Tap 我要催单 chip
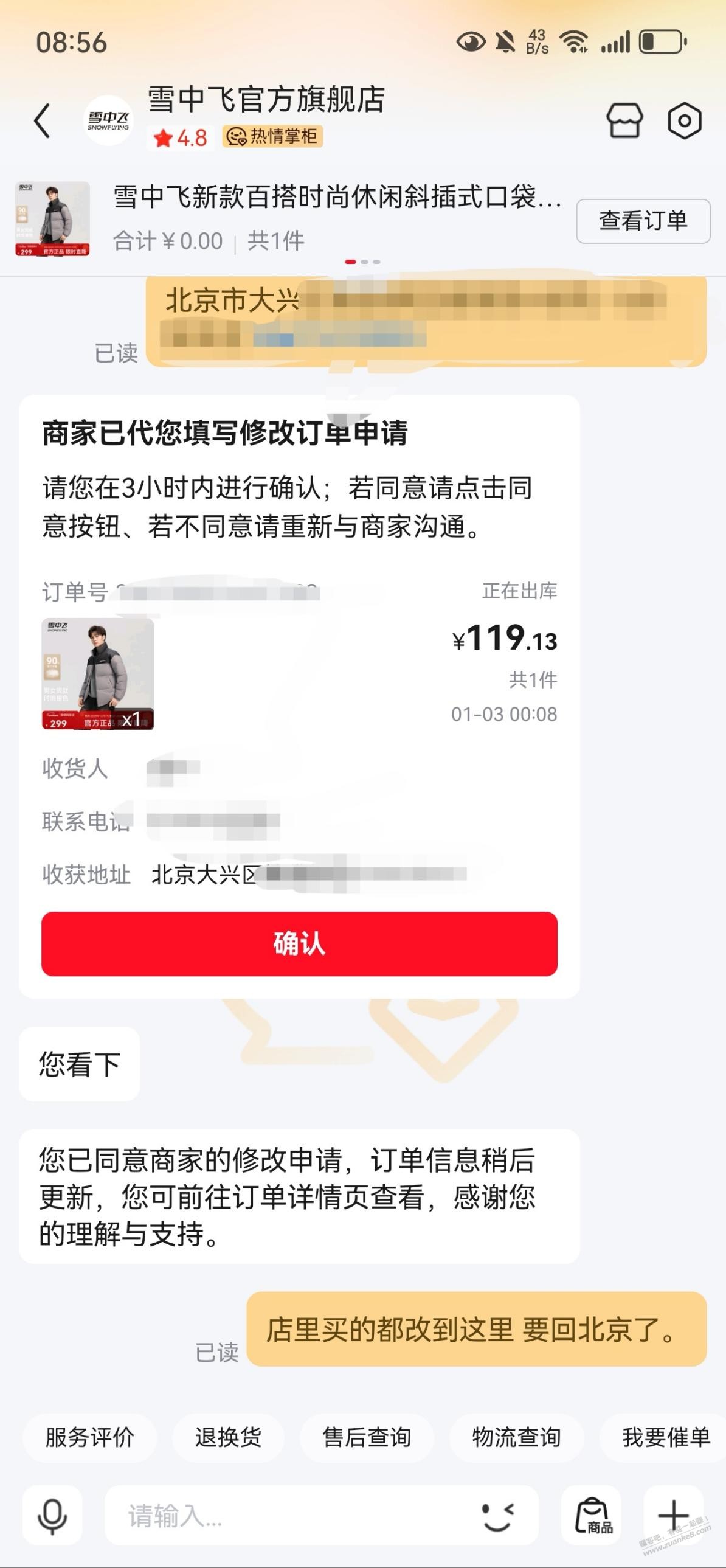726x1568 pixels. click(665, 1437)
